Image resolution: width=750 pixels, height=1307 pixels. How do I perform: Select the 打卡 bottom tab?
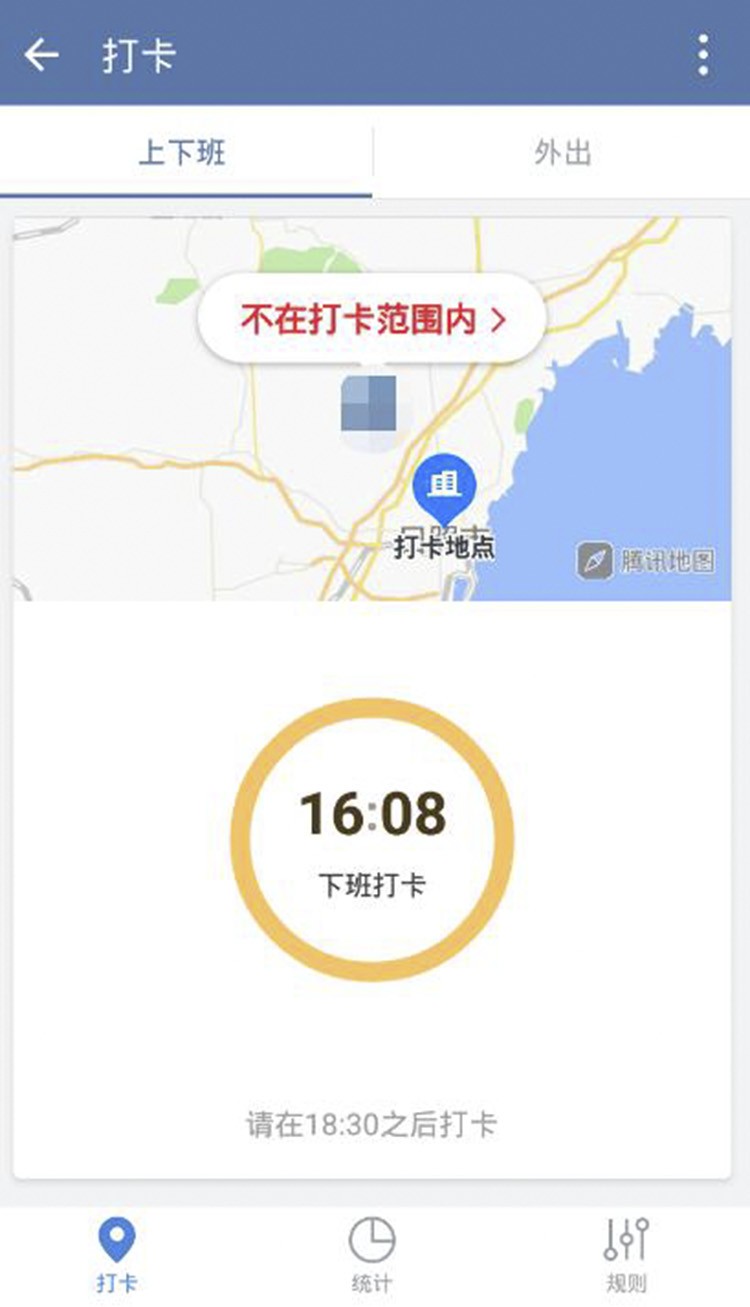tap(117, 1254)
